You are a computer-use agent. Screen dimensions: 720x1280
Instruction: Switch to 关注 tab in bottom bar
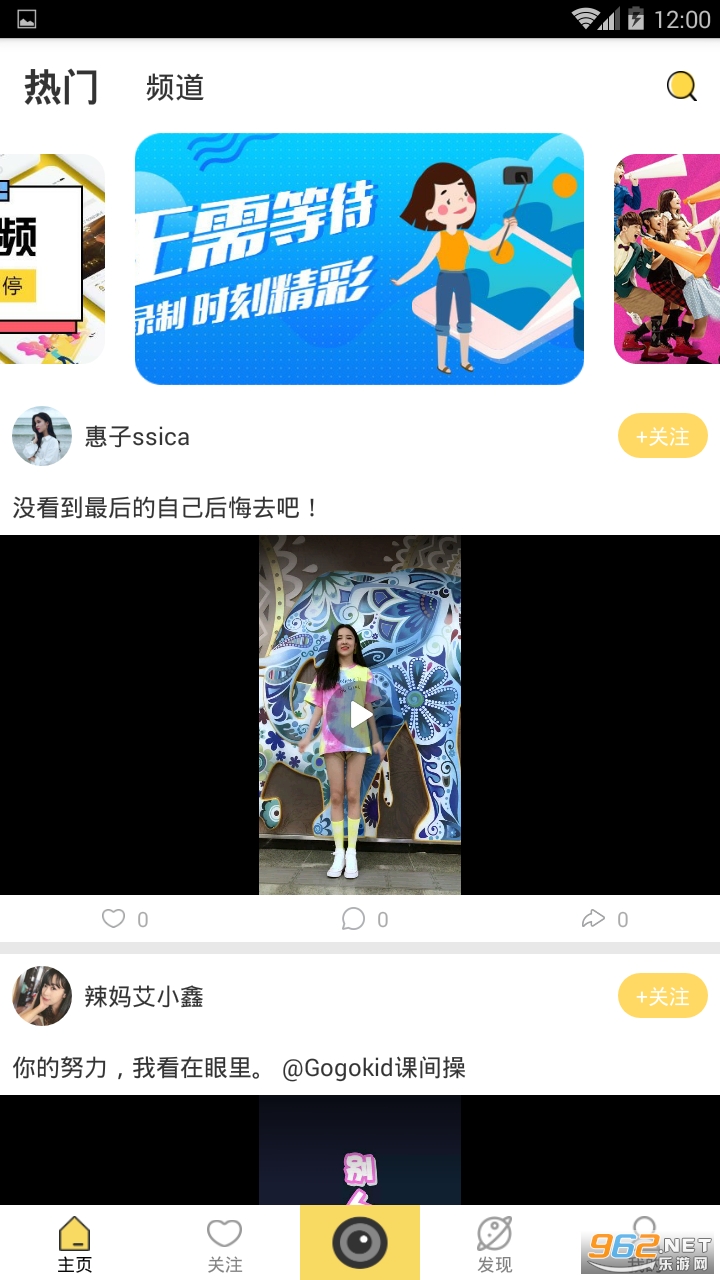coord(225,1243)
